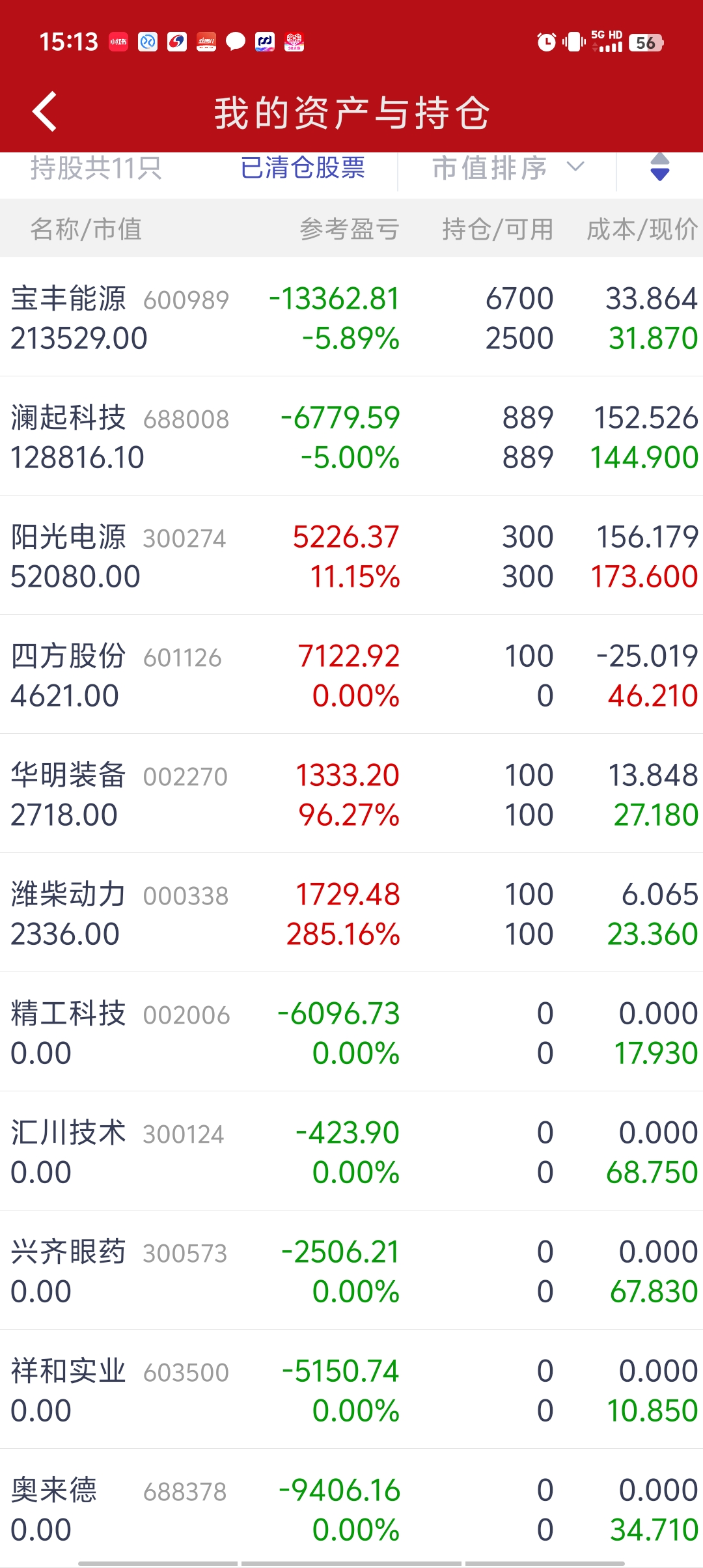
Task: Open the 精工科技 002006 row
Action: pyautogui.click(x=351, y=1033)
